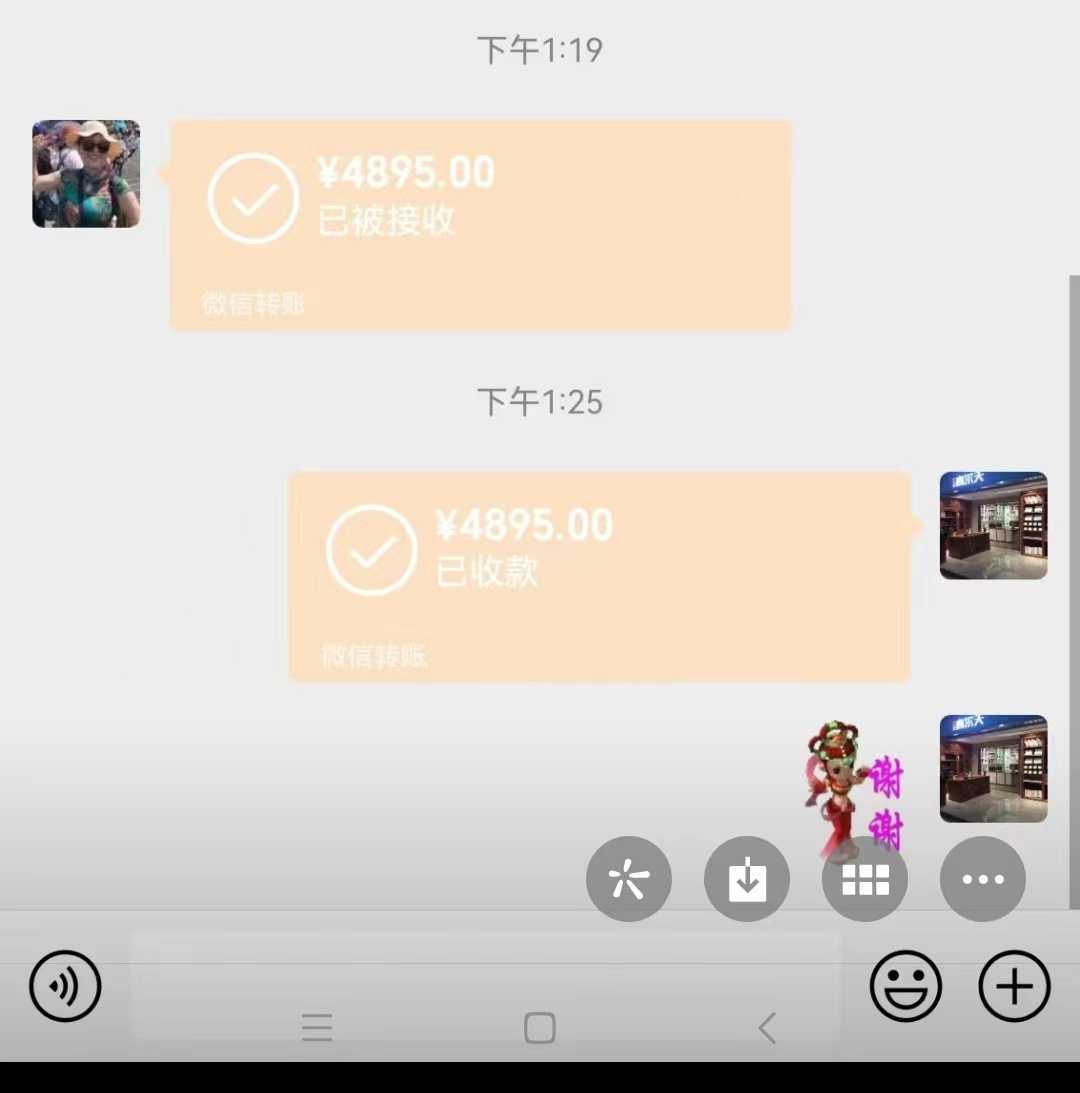Open the received ¥4895.00 transfer marked 已被接收
Image resolution: width=1080 pixels, height=1093 pixels.
[480, 225]
